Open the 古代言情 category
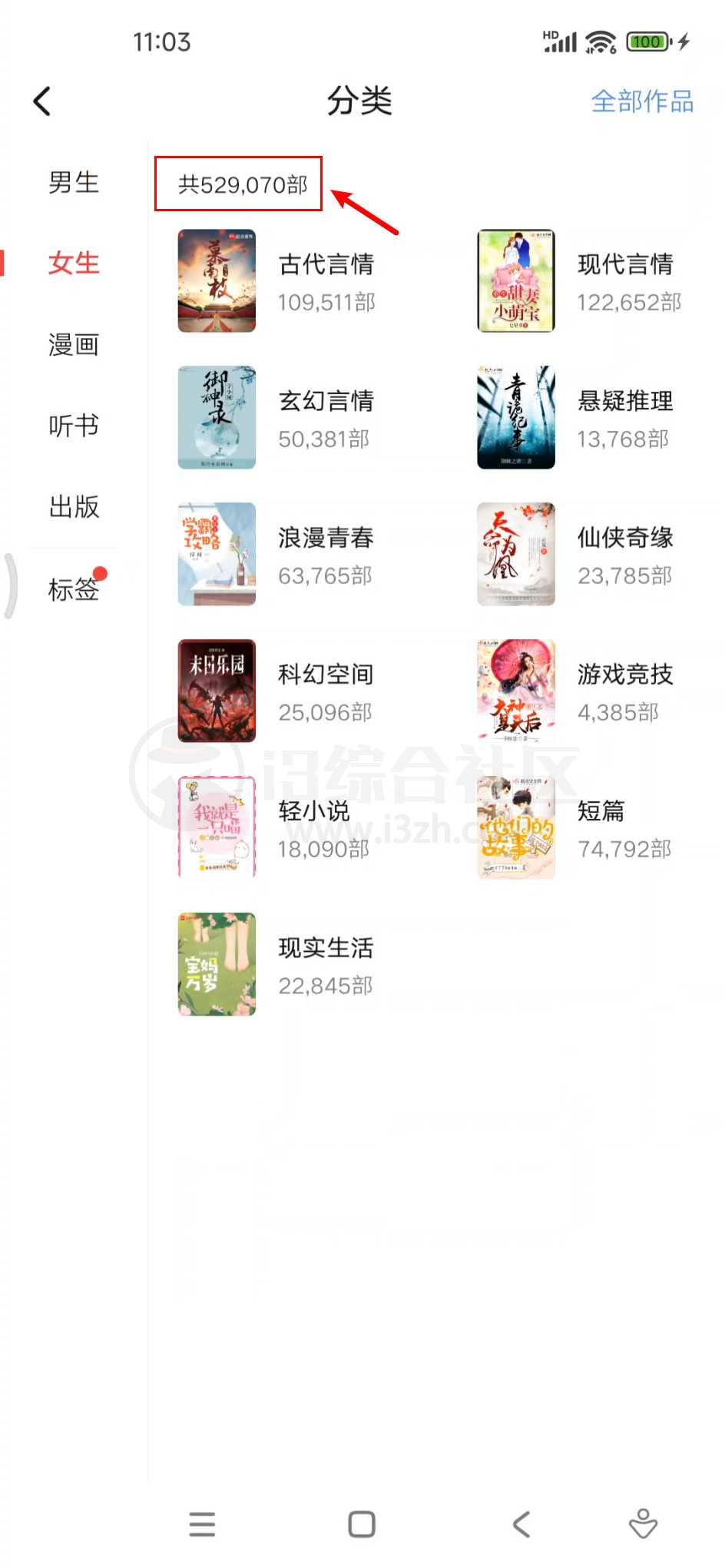This screenshot has width=725, height=1568. click(326, 264)
